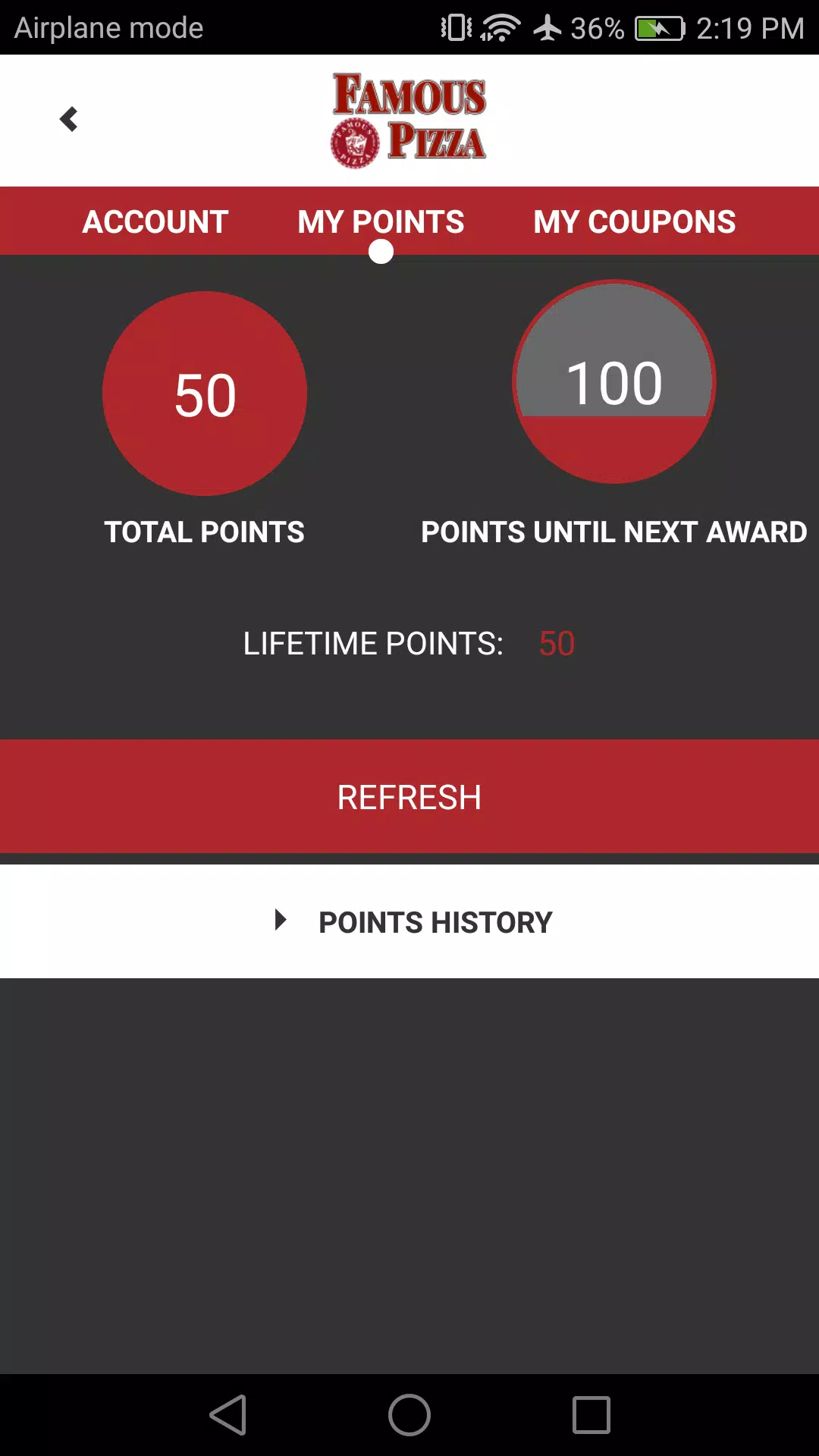
Task: Select the My Points tab
Action: tap(381, 222)
